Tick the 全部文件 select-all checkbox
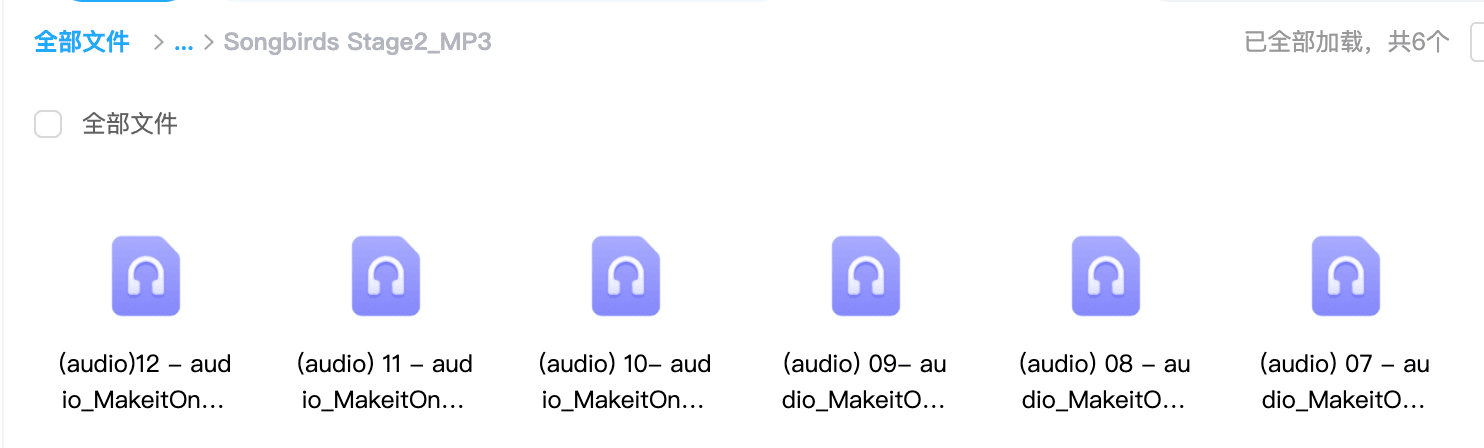The height and width of the screenshot is (448, 1484). click(48, 124)
